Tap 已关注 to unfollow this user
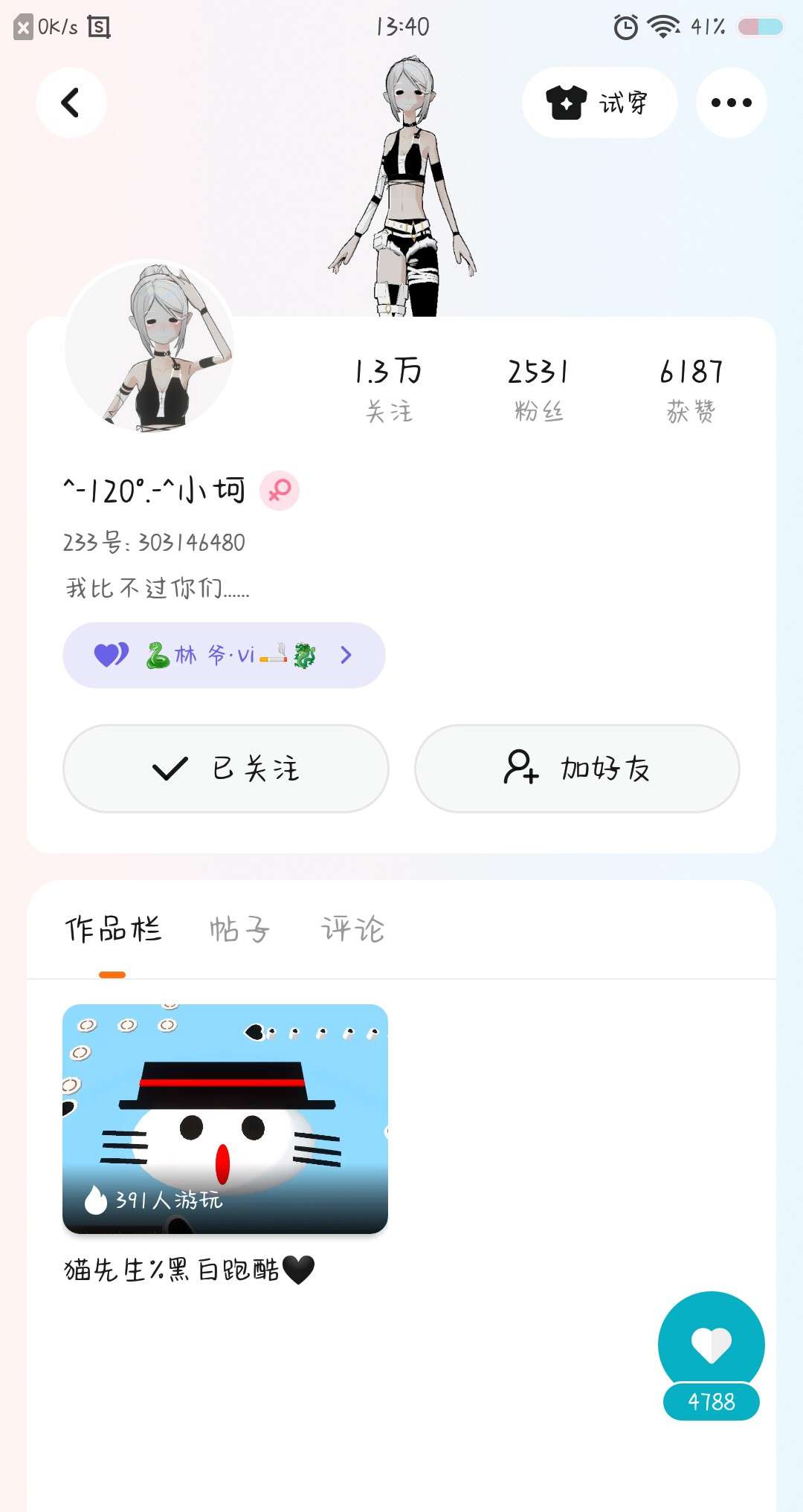This screenshot has width=803, height=1512. tap(226, 769)
